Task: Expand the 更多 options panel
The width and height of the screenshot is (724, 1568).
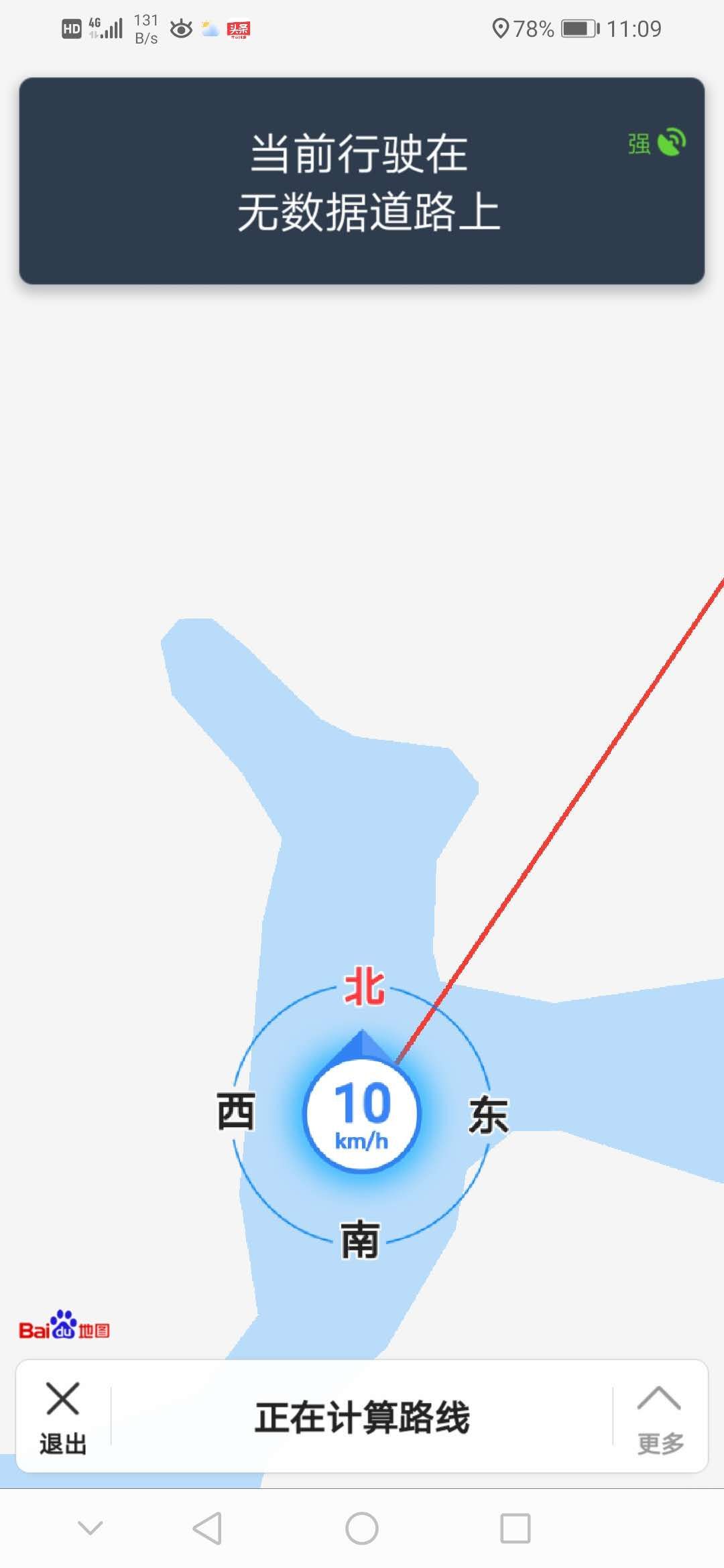Action: coord(660,1417)
